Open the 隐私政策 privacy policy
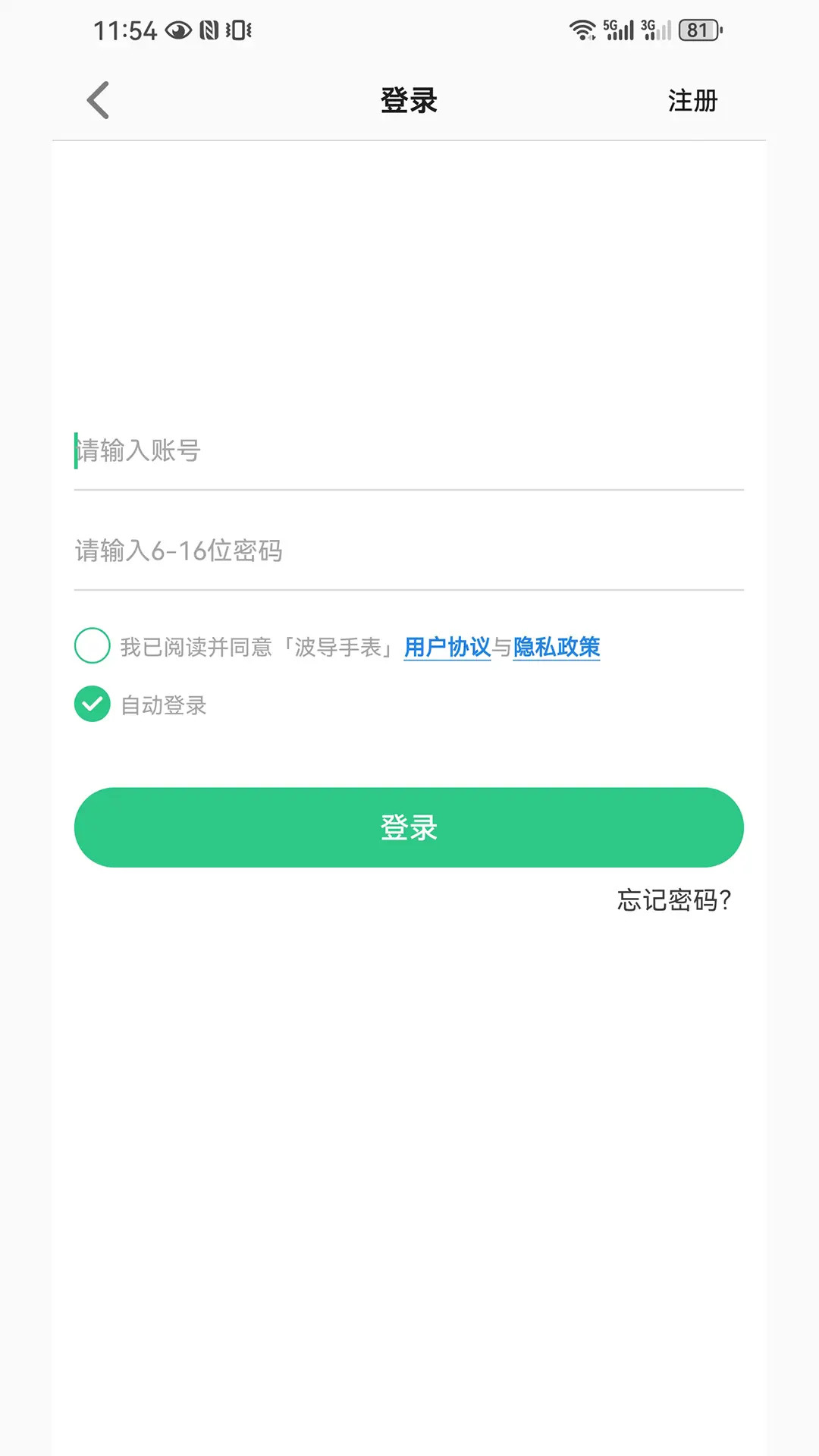Image resolution: width=819 pixels, height=1456 pixels. click(x=556, y=648)
